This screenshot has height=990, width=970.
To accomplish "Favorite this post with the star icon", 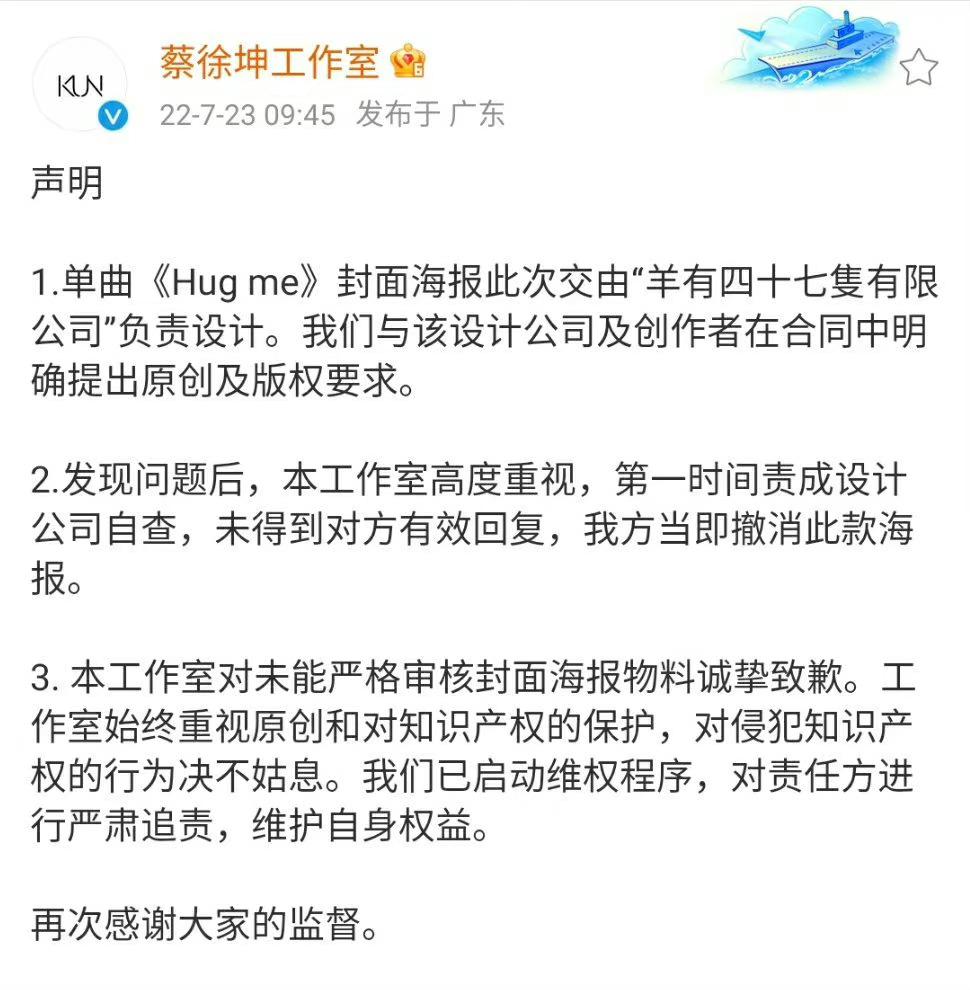I will tap(918, 69).
